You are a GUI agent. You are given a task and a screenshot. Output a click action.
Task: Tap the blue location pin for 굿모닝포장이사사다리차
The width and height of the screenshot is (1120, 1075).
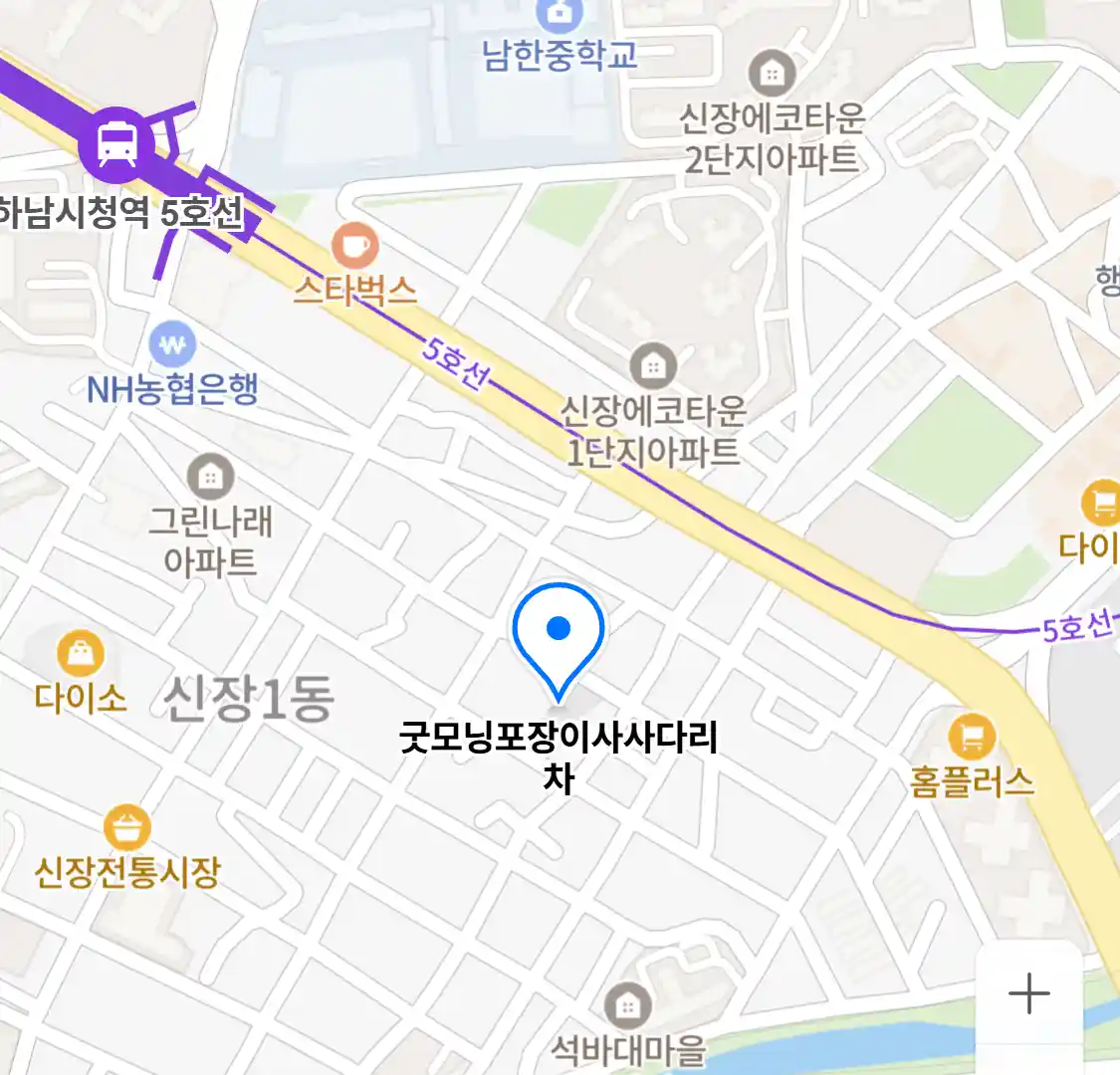point(559,633)
